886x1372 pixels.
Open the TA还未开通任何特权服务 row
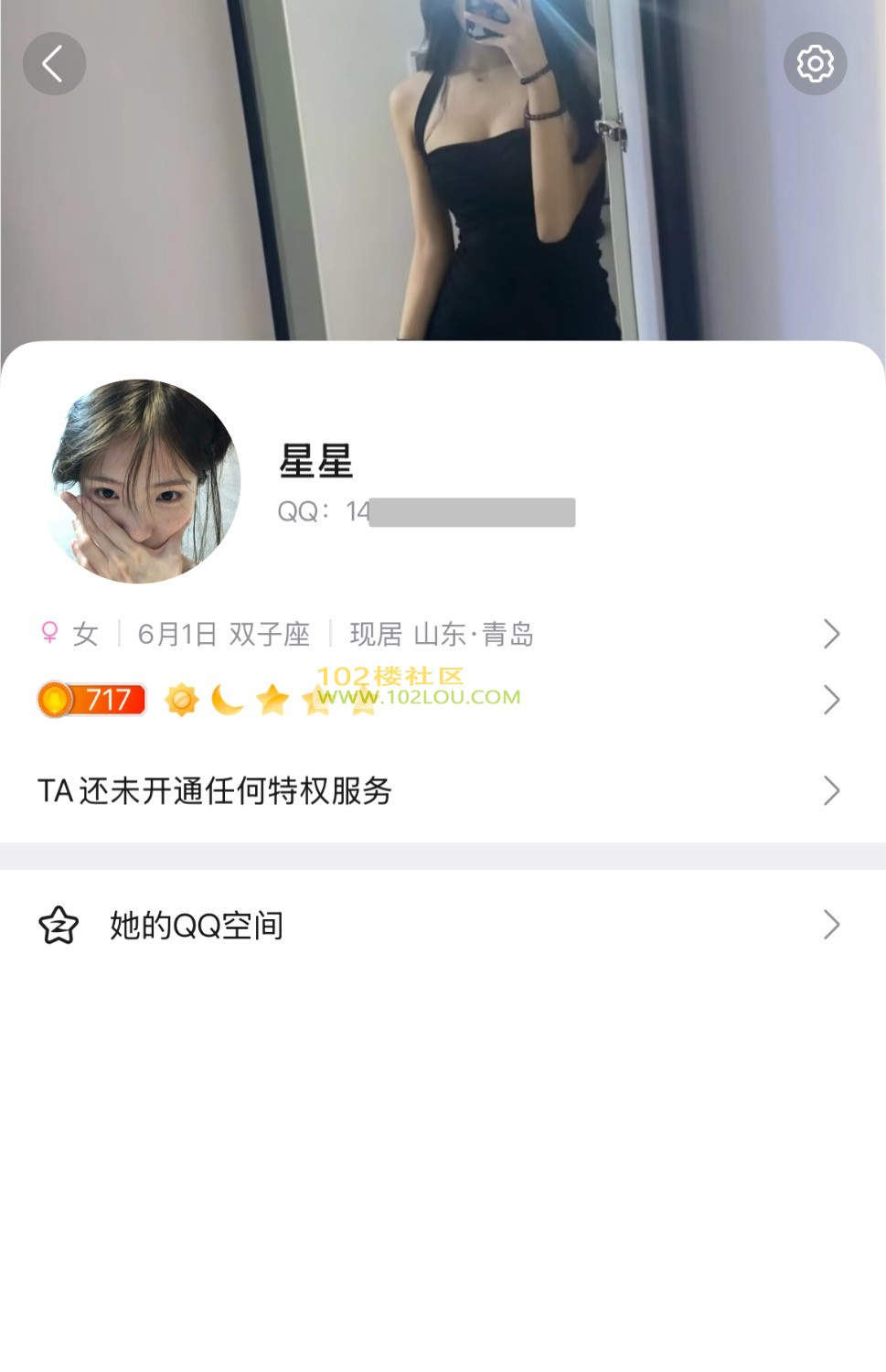pyautogui.click(x=439, y=790)
